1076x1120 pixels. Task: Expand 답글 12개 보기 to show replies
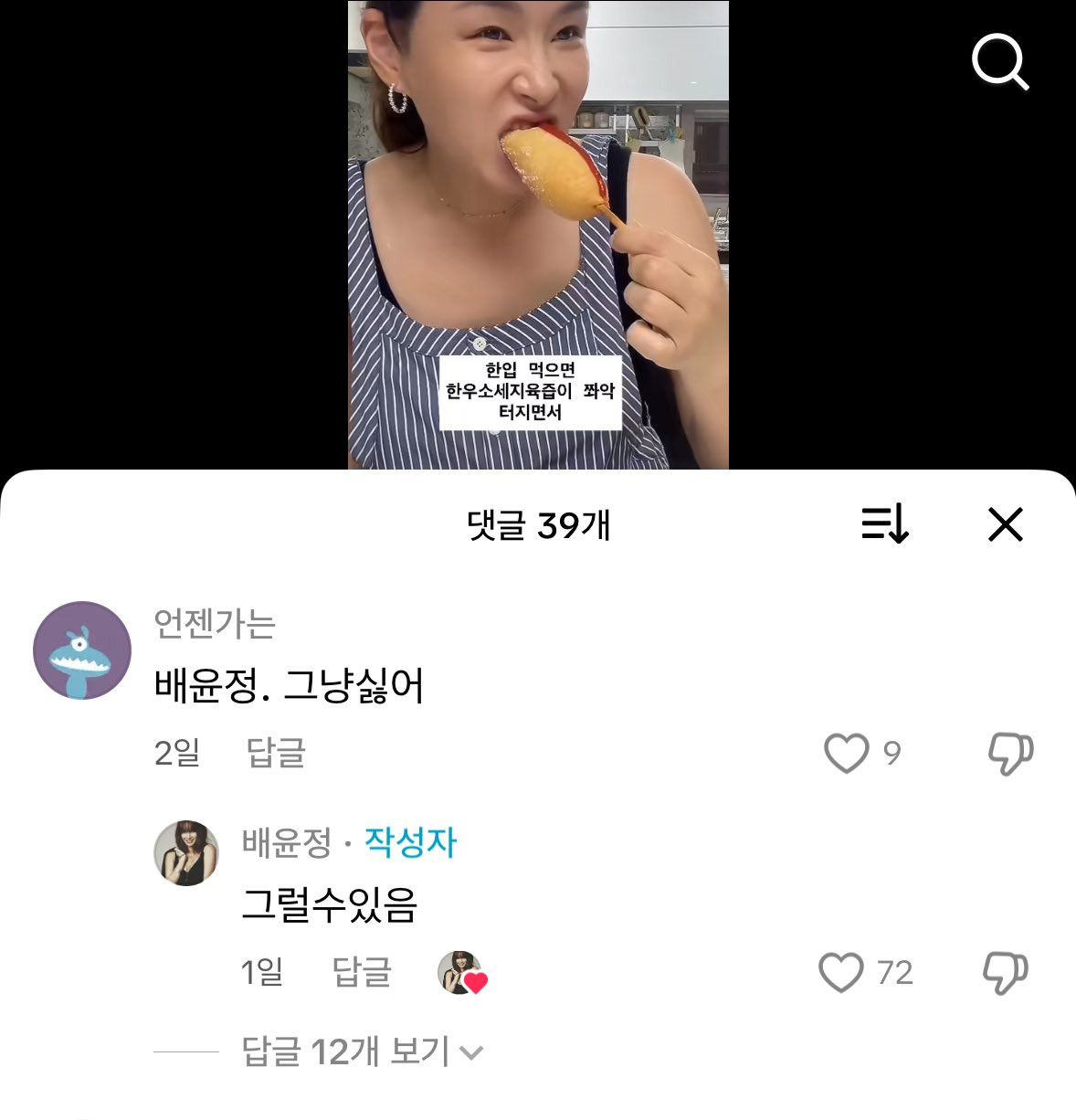click(345, 1051)
